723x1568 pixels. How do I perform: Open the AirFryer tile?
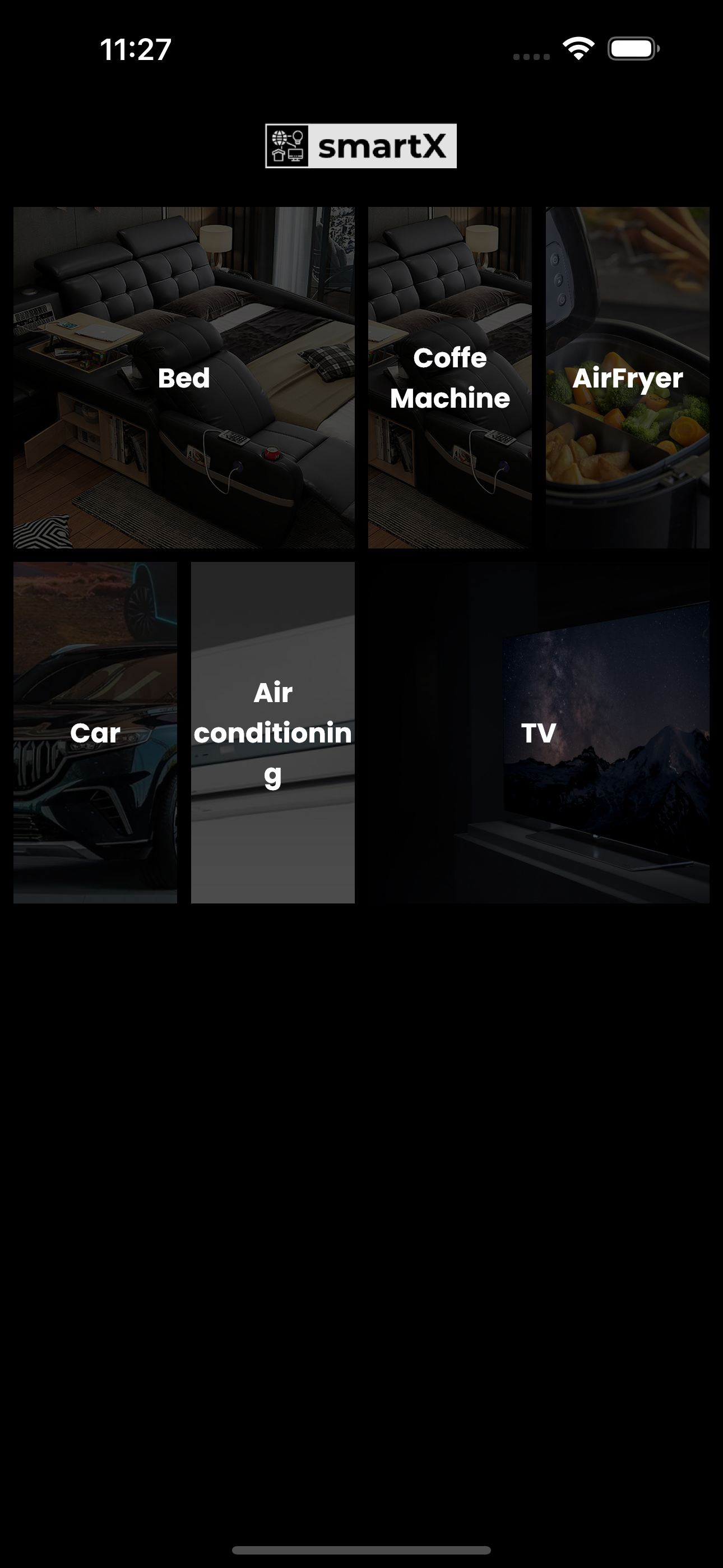pos(628,377)
